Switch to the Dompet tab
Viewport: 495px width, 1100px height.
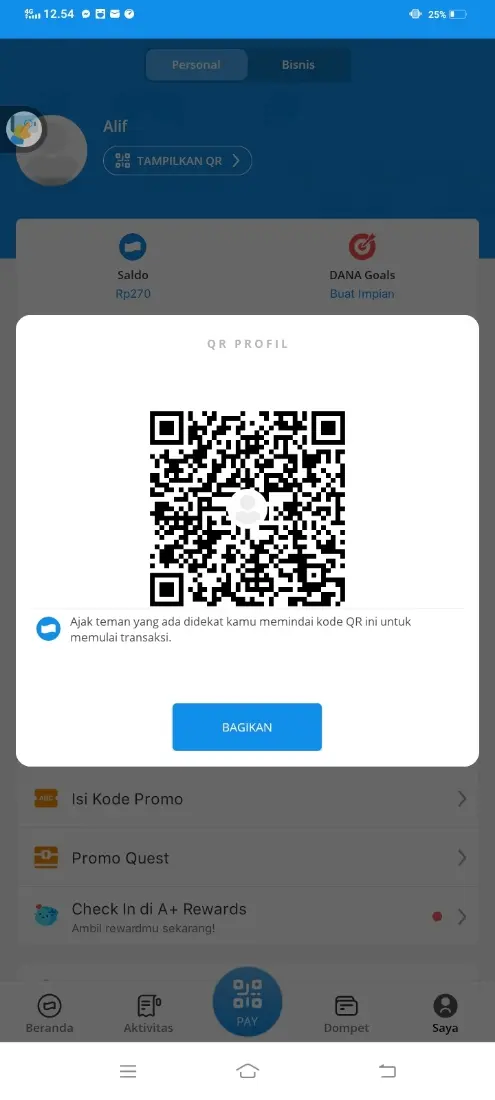tap(346, 1014)
